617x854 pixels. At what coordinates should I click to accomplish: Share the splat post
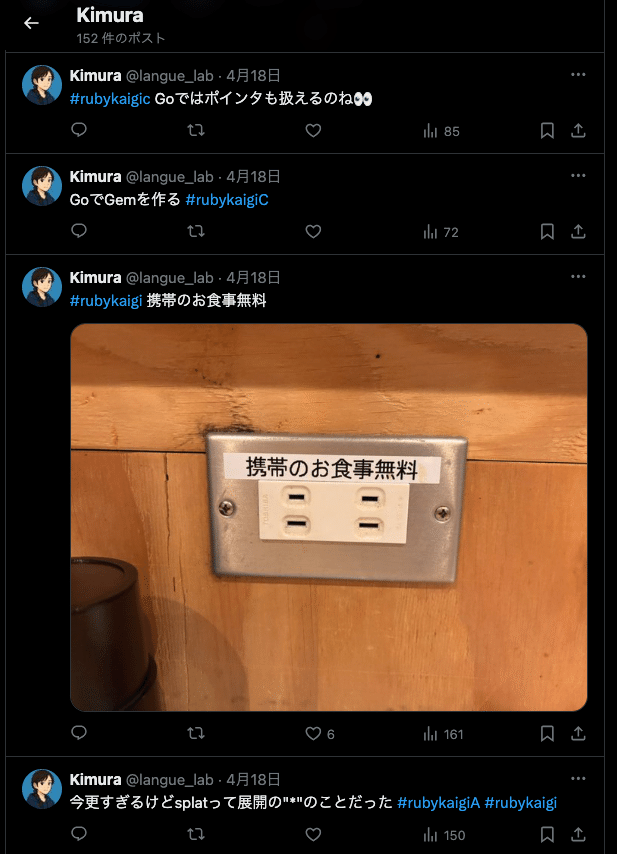578,834
